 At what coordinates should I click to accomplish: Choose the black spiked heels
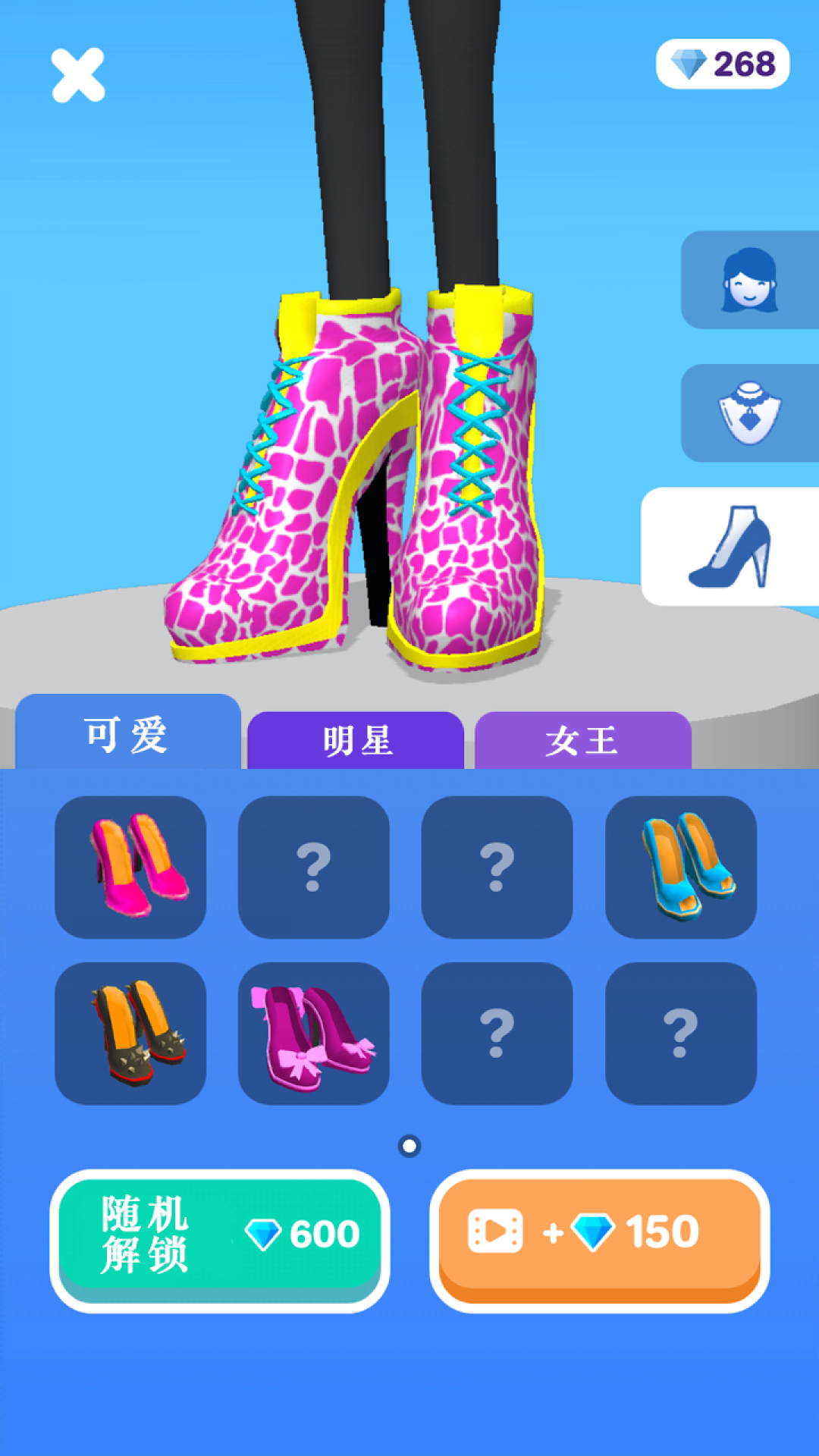point(130,1034)
